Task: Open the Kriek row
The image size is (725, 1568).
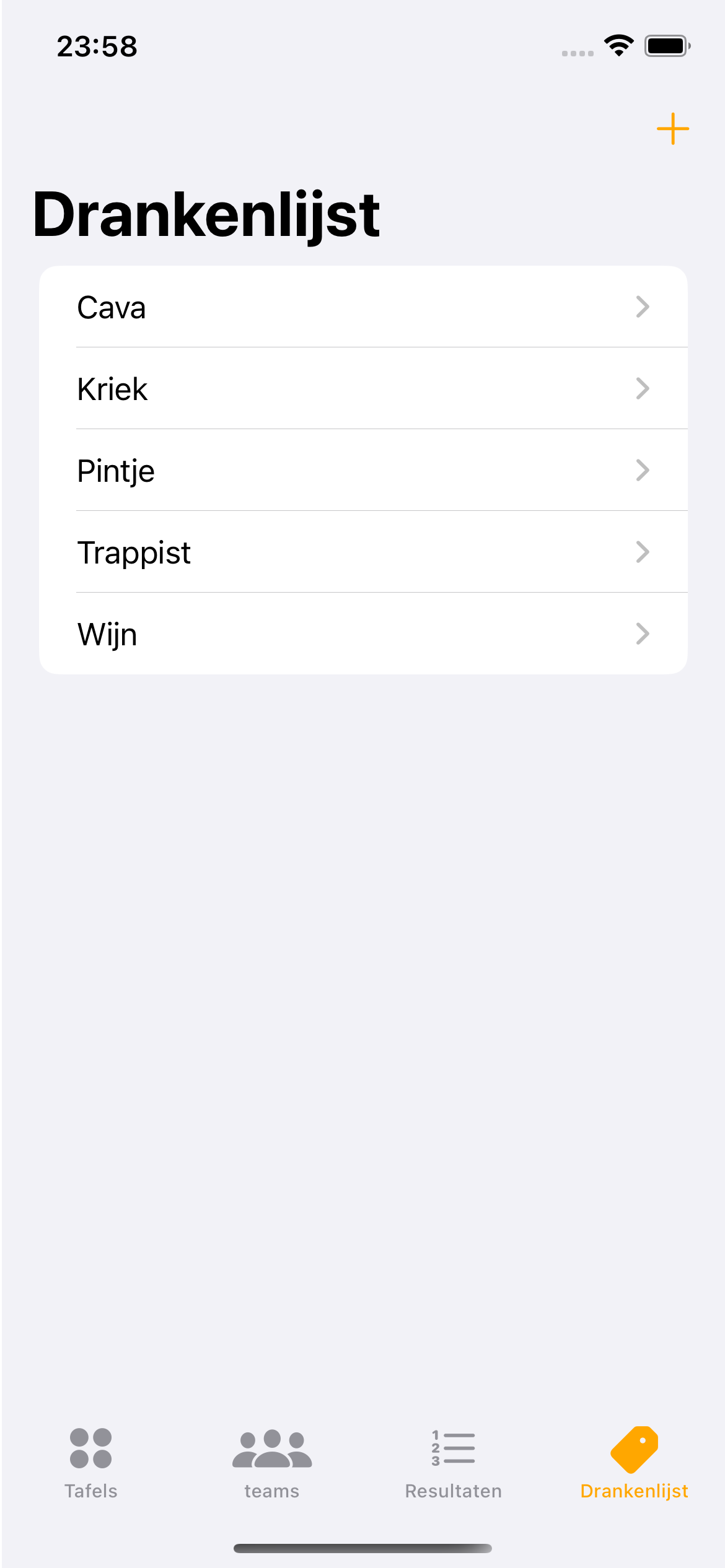Action: pyautogui.click(x=363, y=388)
